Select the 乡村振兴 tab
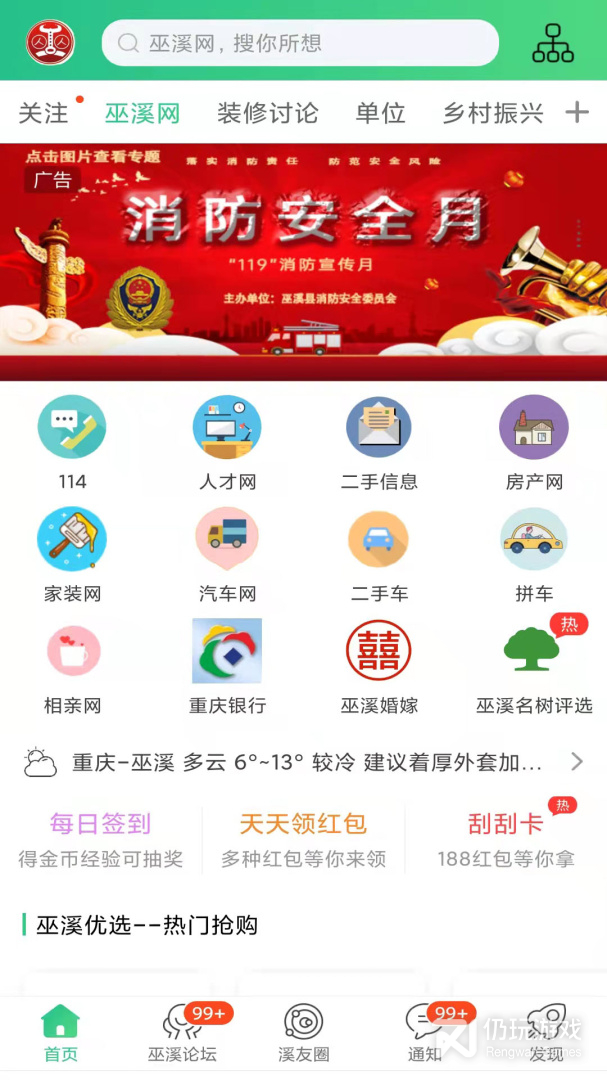Screen dimensions: 607x1080 click(x=493, y=113)
